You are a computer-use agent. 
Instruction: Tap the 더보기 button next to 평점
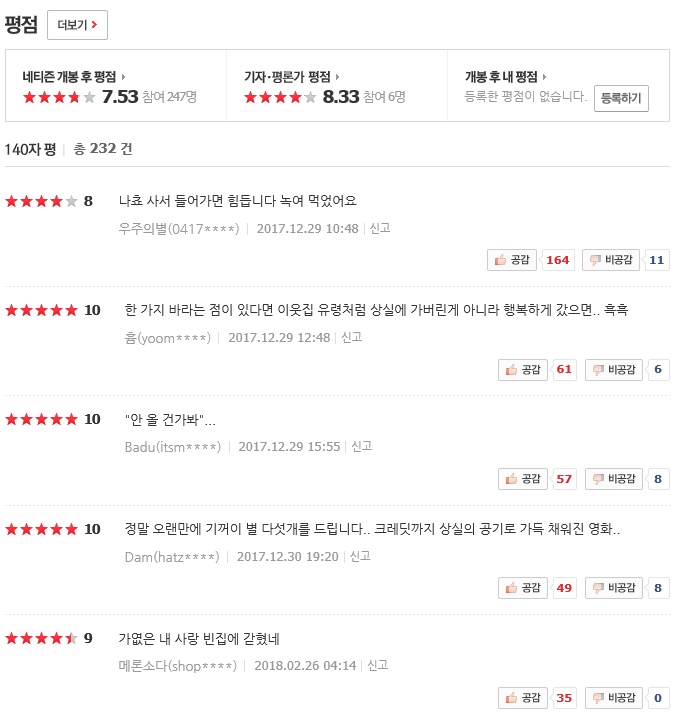pyautogui.click(x=77, y=25)
